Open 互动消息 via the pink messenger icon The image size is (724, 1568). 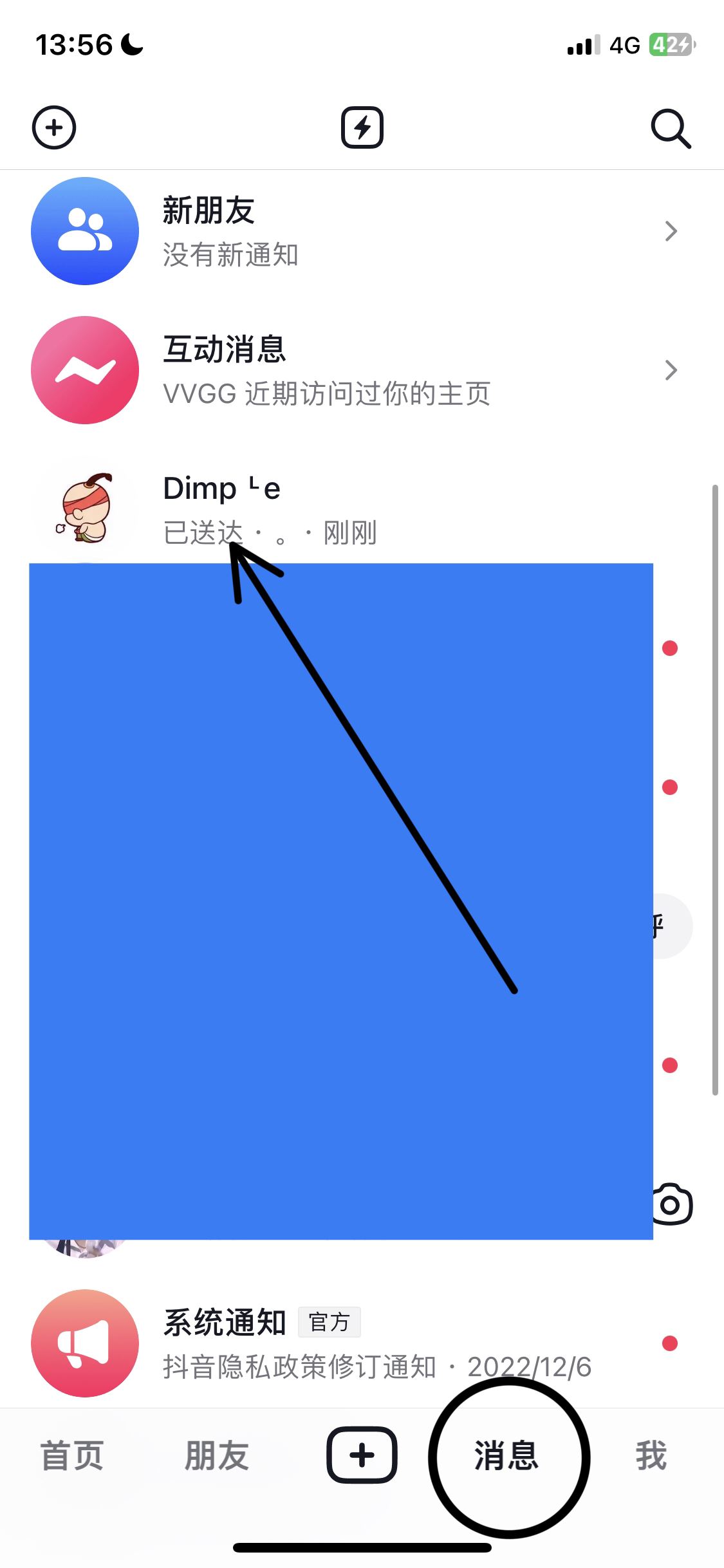click(x=84, y=369)
